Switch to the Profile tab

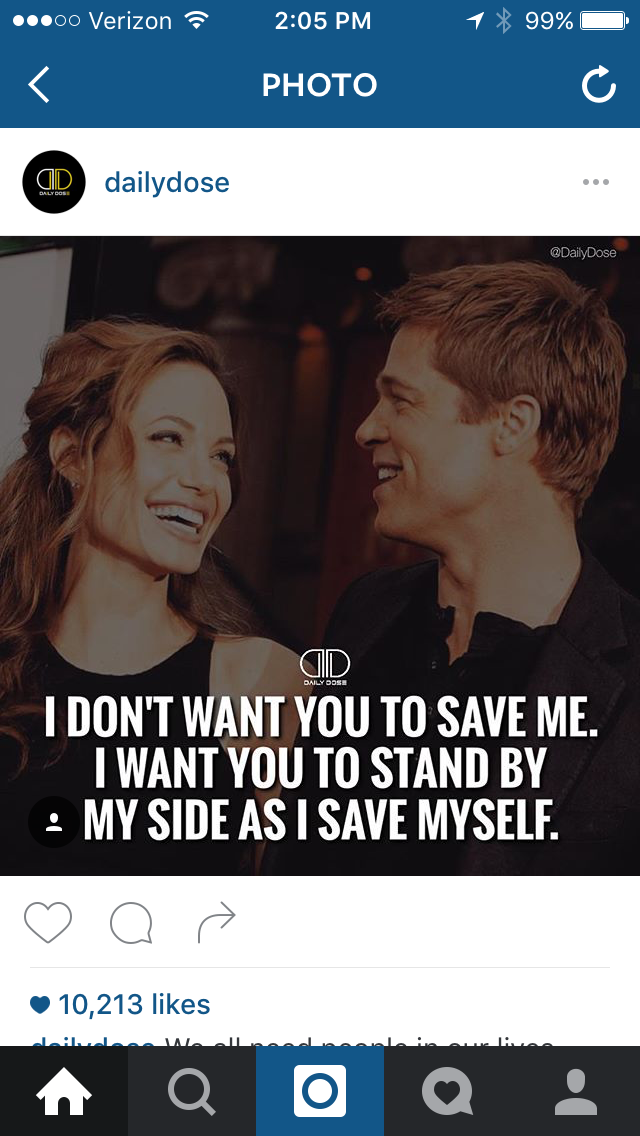click(x=576, y=1091)
